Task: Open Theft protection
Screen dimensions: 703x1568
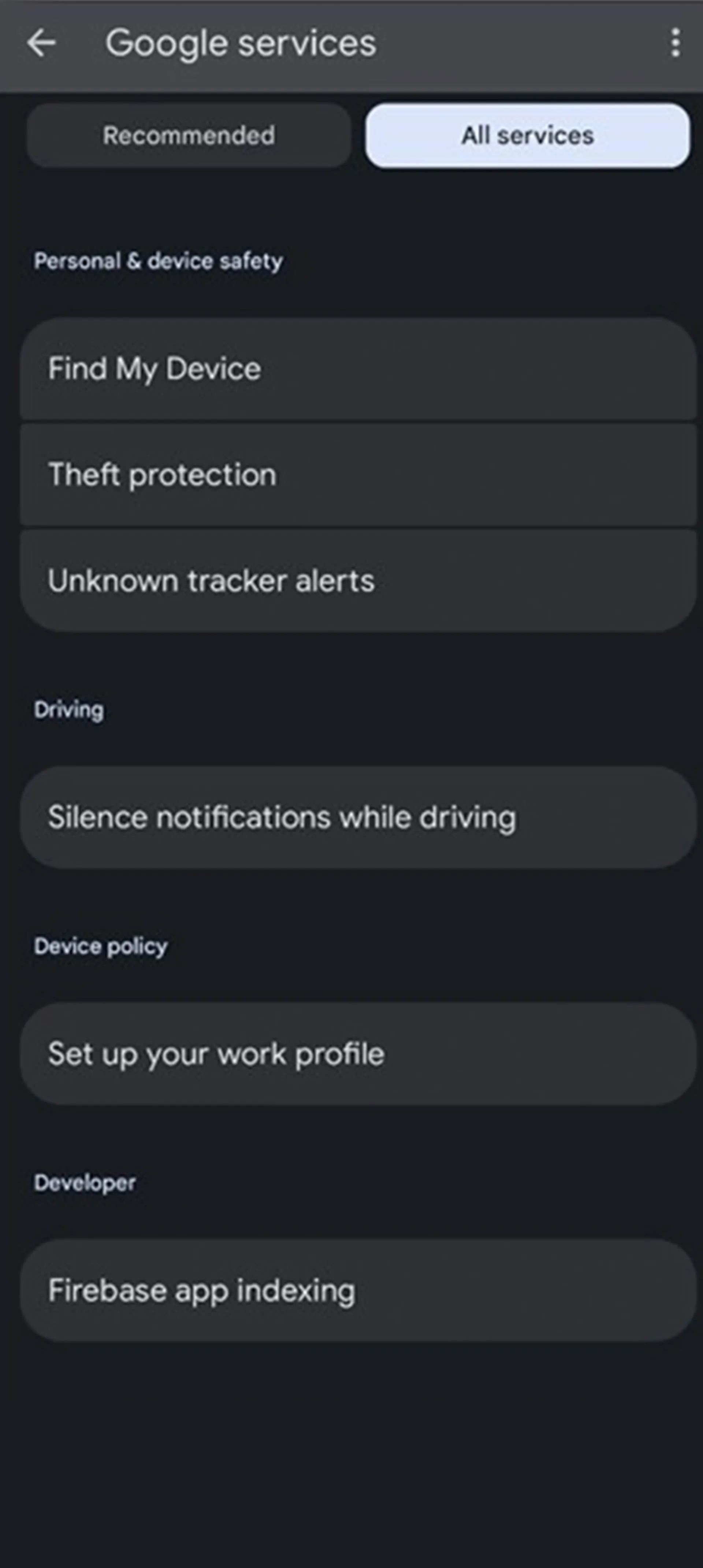Action: (358, 475)
